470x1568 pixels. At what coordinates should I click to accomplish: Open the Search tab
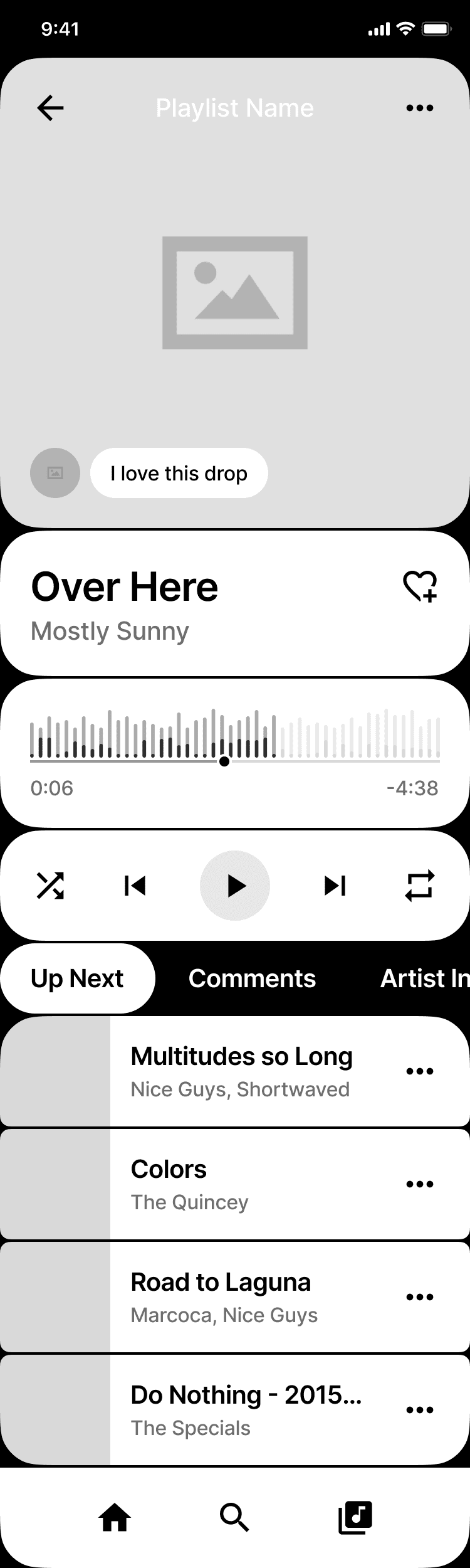pos(234,1518)
